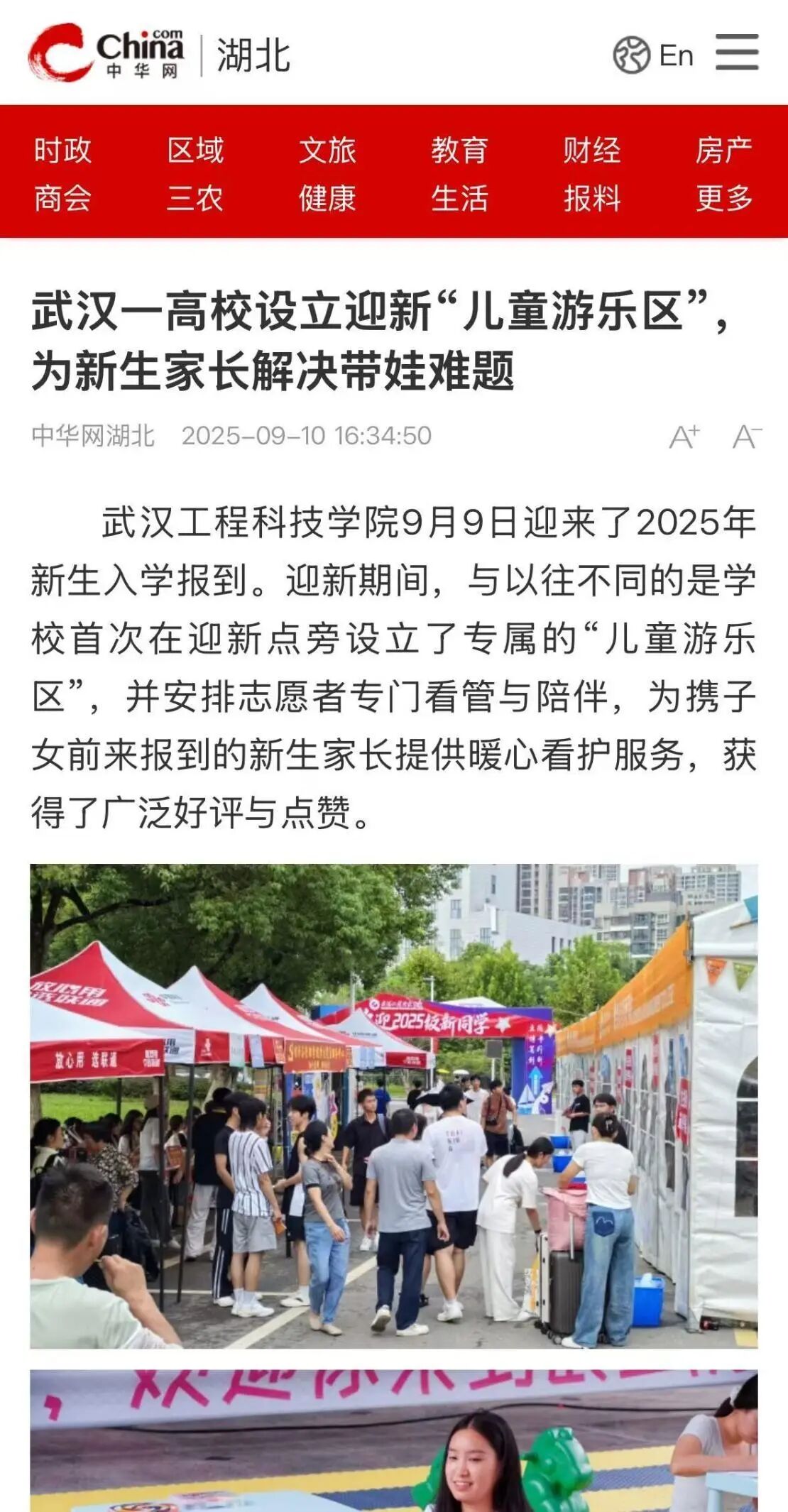
Task: Open the 商会 category
Action: [x=63, y=198]
